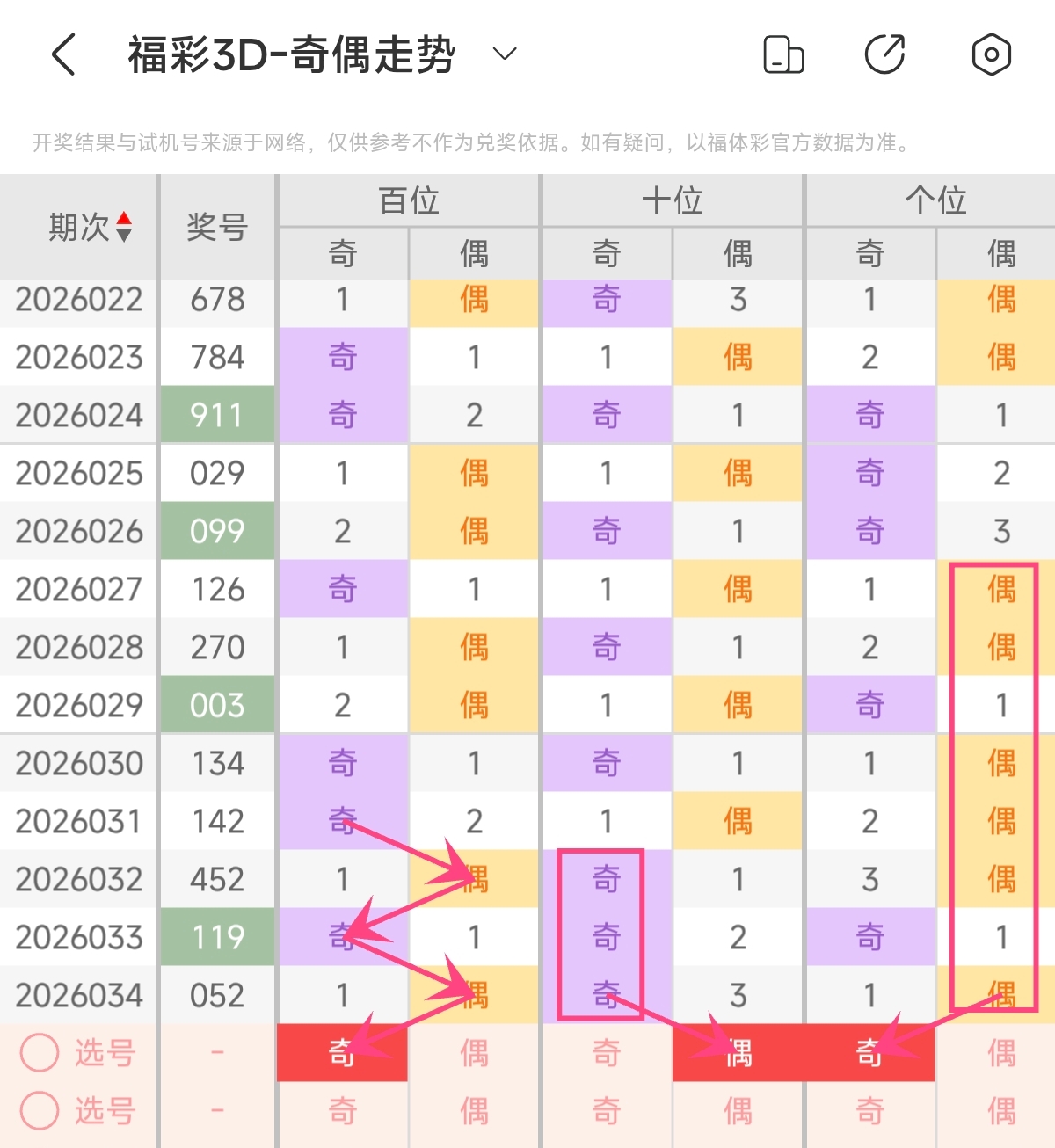Share this trend chart
Viewport: 1055px width, 1148px height.
(885, 54)
